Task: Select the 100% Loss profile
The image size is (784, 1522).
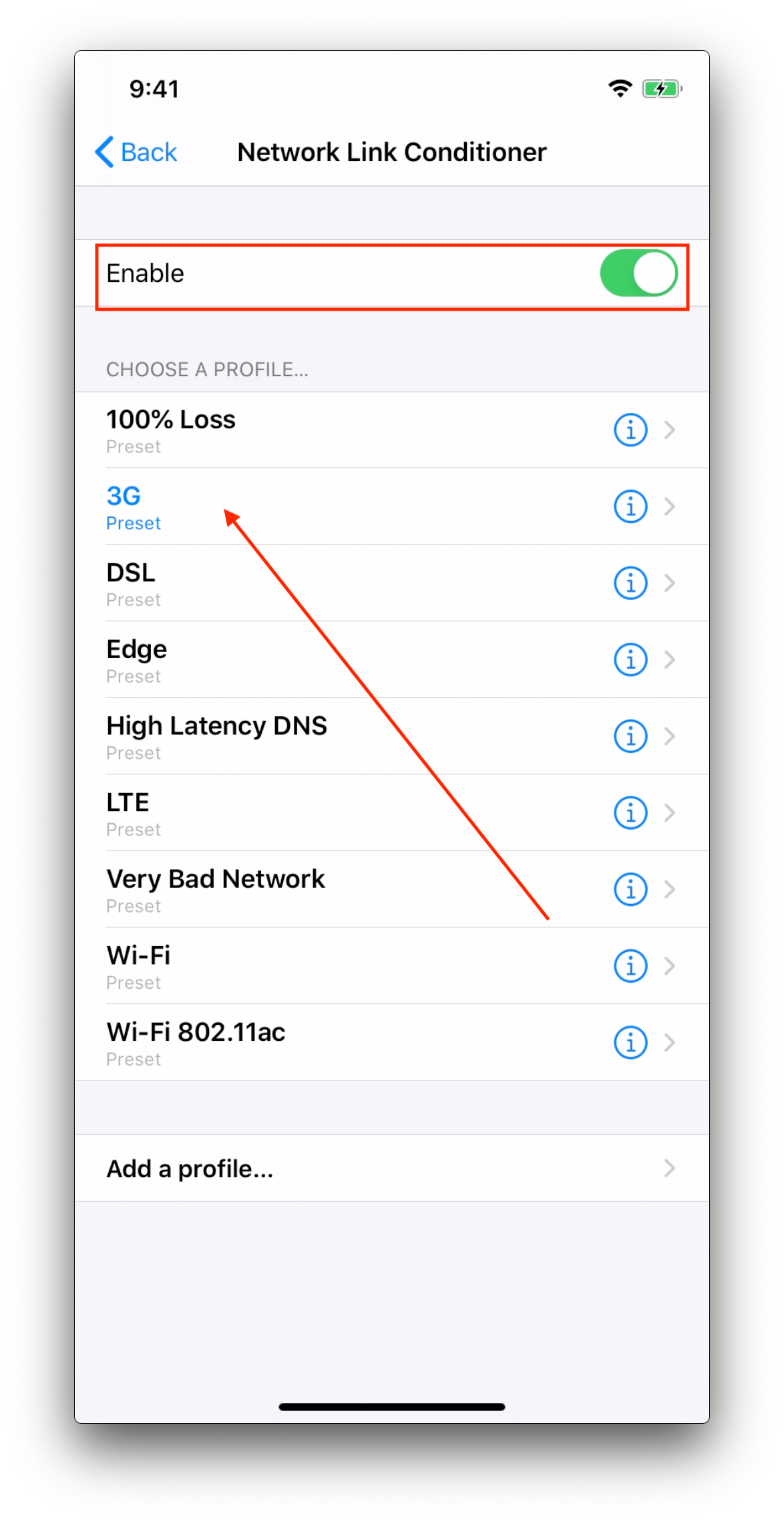Action: 392,430
